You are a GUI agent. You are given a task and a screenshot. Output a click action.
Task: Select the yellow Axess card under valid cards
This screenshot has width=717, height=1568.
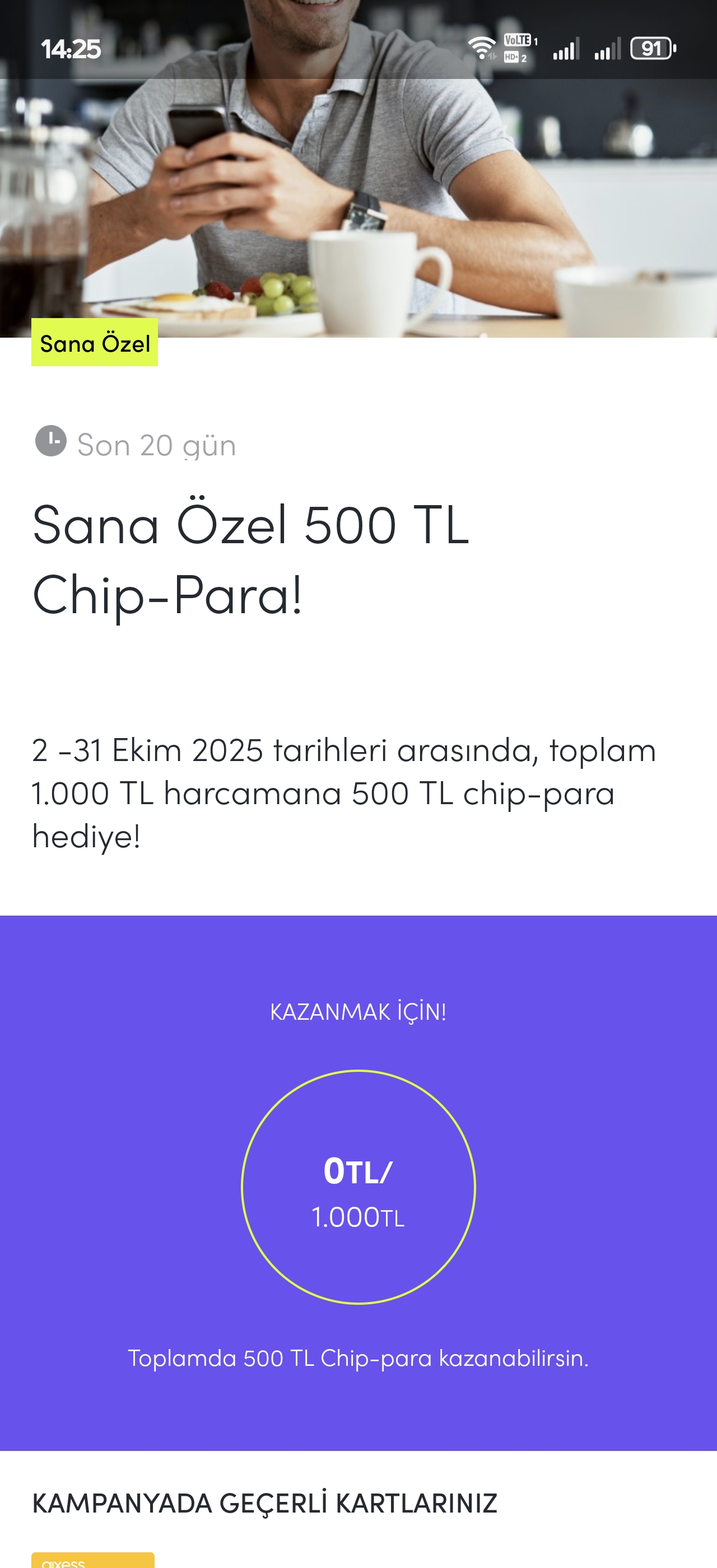[92, 1560]
